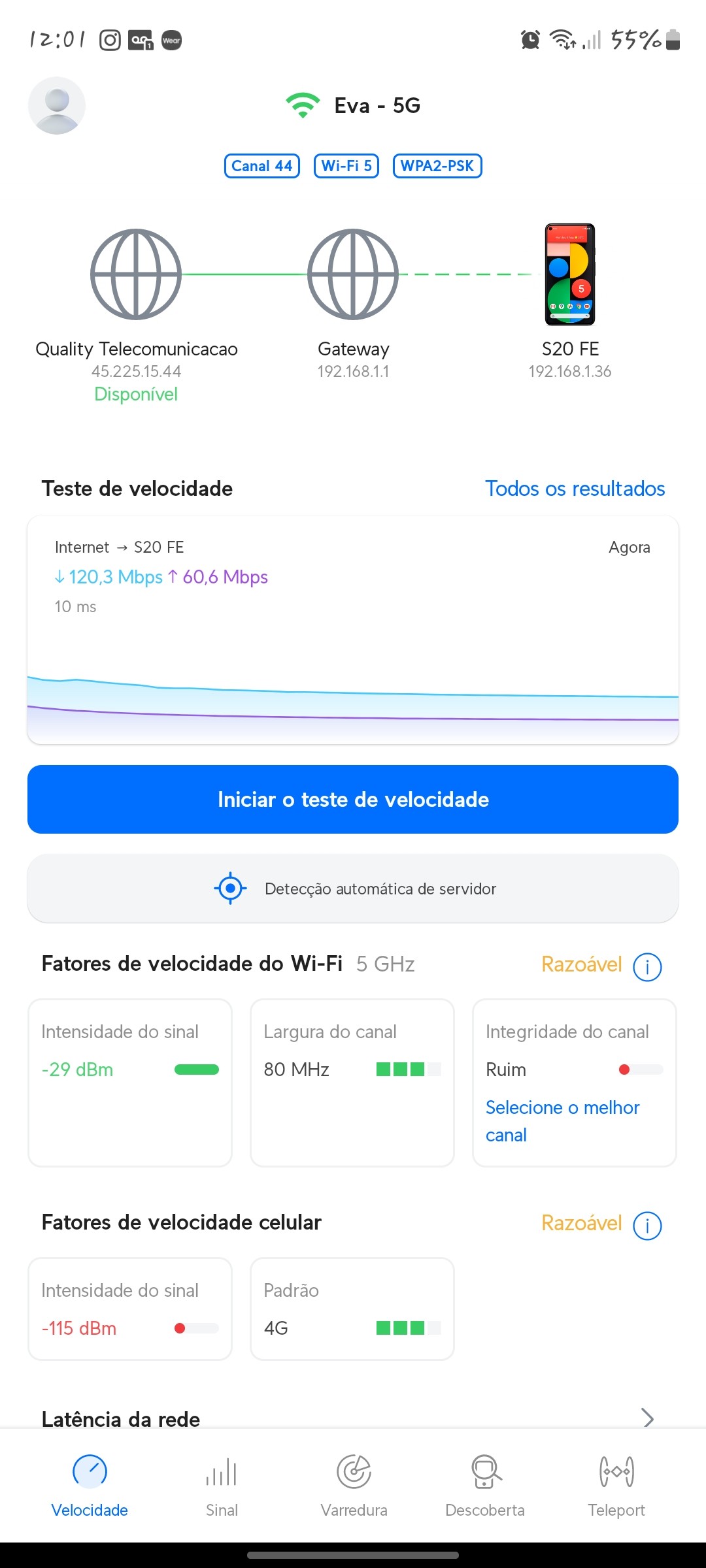Show info for Wi-Fi speed factors

pyautogui.click(x=647, y=966)
